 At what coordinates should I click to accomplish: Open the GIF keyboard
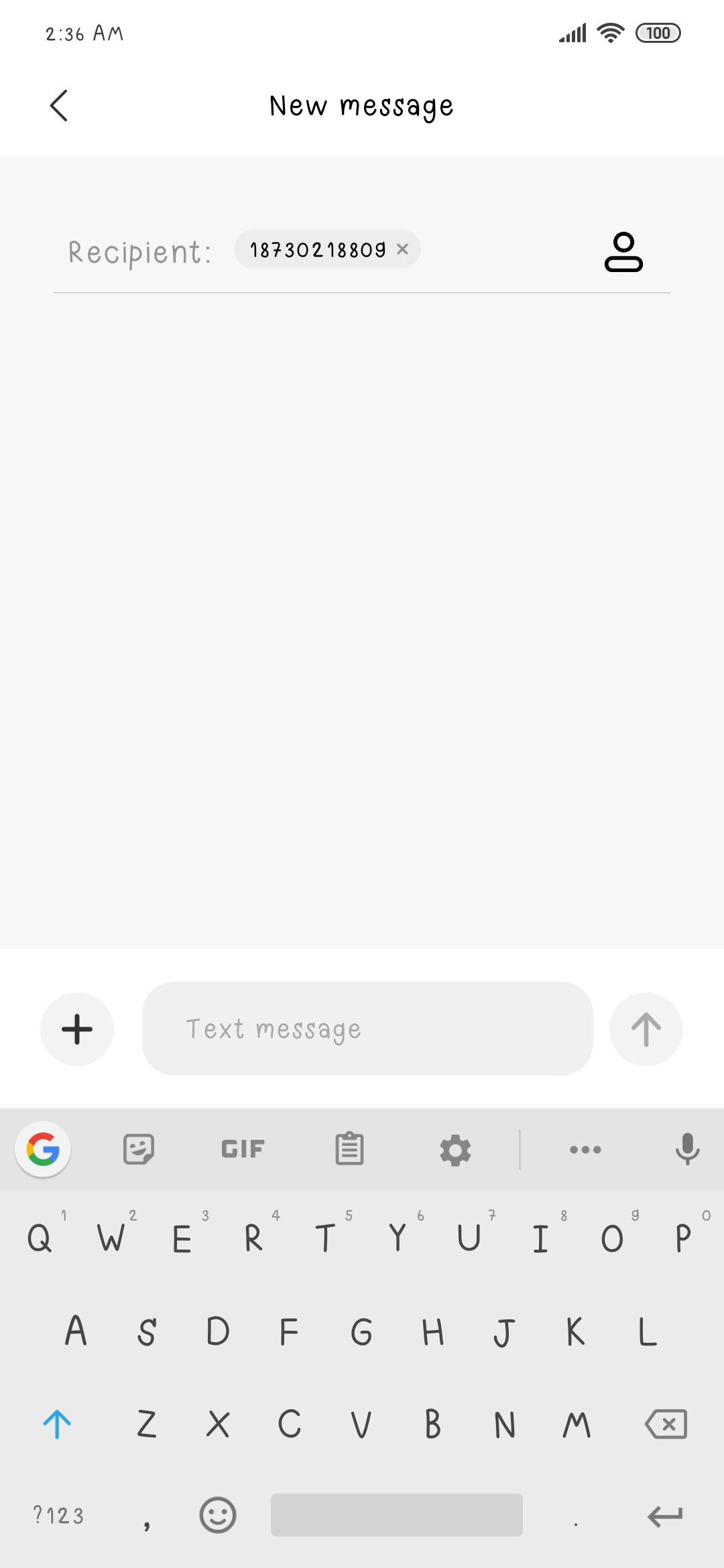click(x=243, y=1149)
